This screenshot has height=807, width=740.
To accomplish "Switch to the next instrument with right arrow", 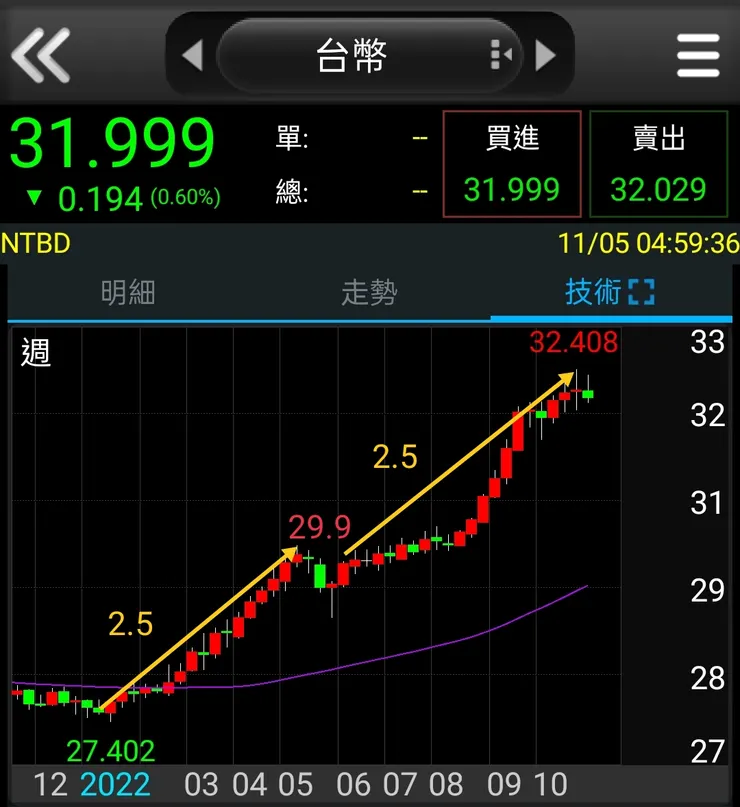I will [545, 54].
